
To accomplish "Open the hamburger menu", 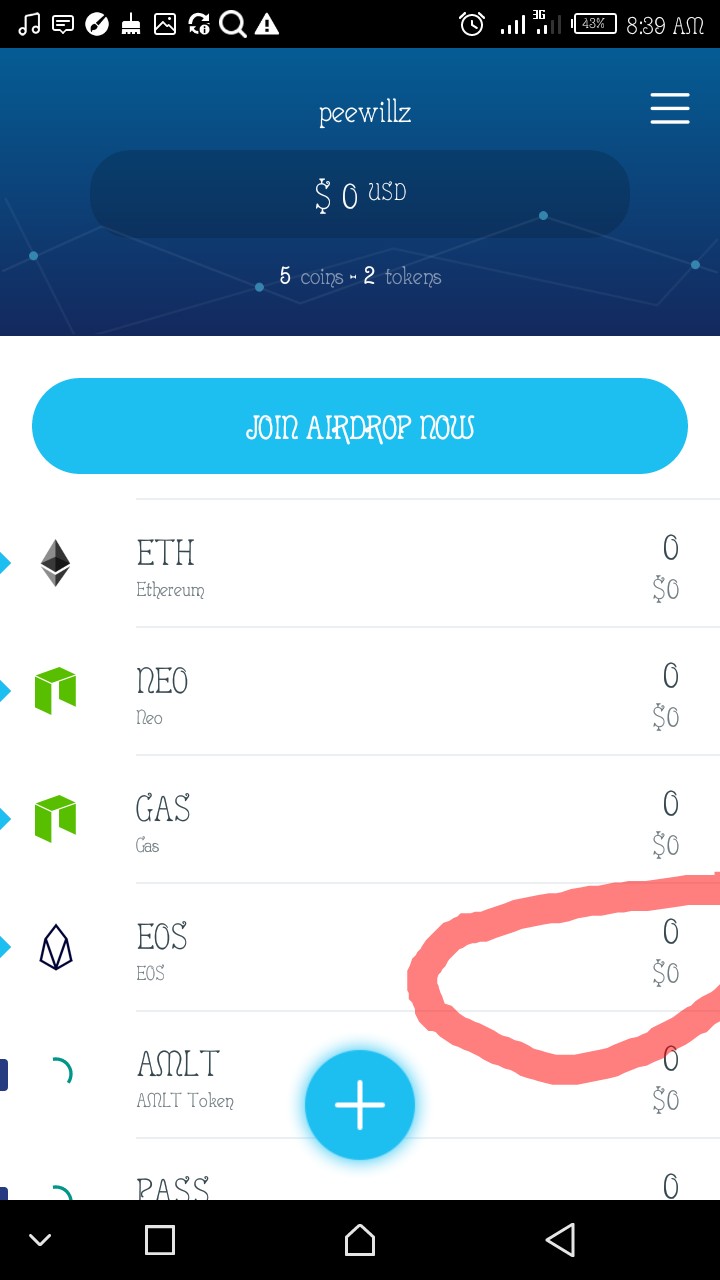I will coord(669,108).
